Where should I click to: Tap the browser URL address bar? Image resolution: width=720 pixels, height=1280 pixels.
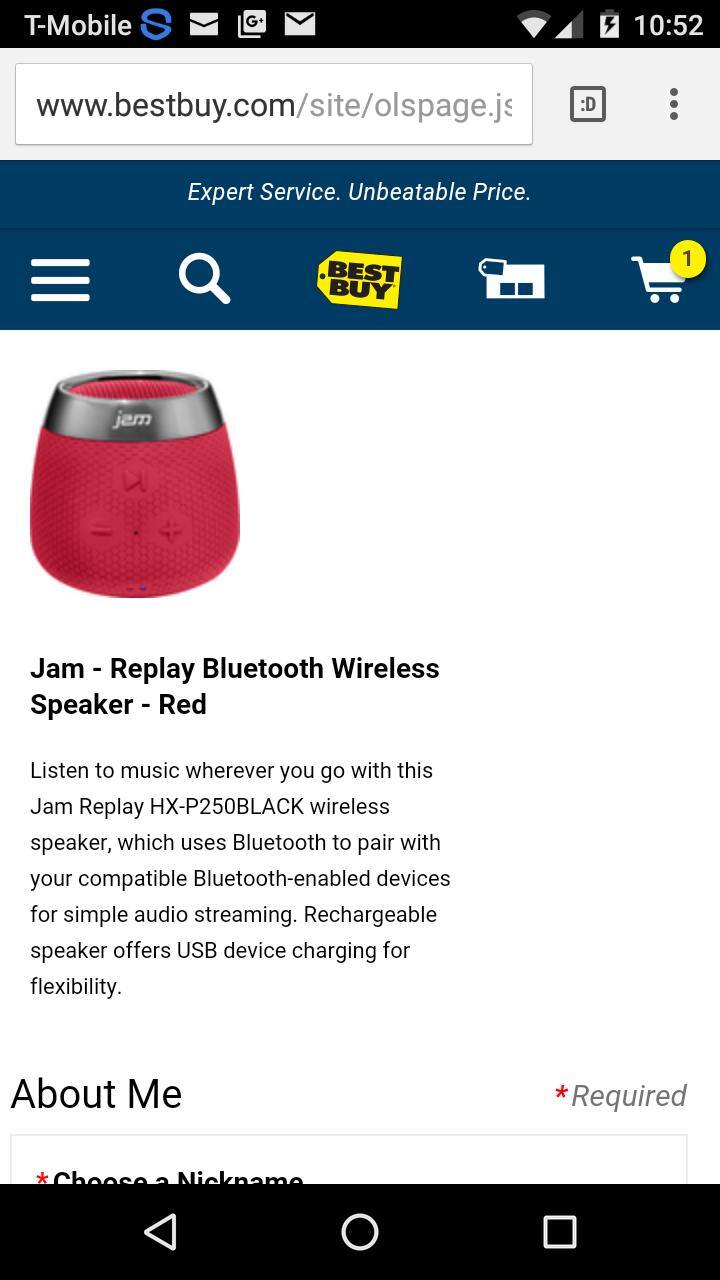click(x=273, y=104)
